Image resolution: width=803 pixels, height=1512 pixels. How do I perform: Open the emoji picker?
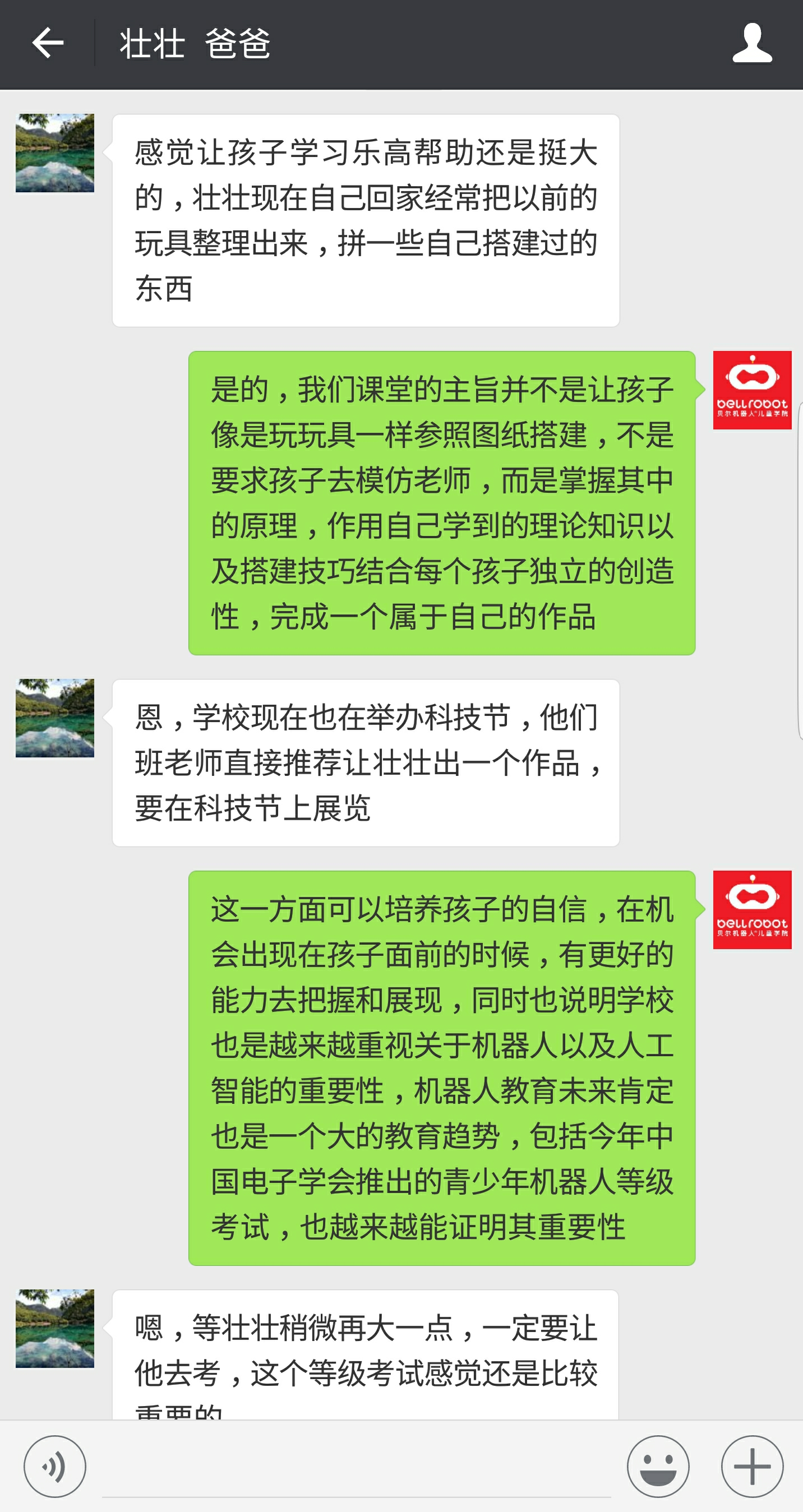tap(658, 1466)
